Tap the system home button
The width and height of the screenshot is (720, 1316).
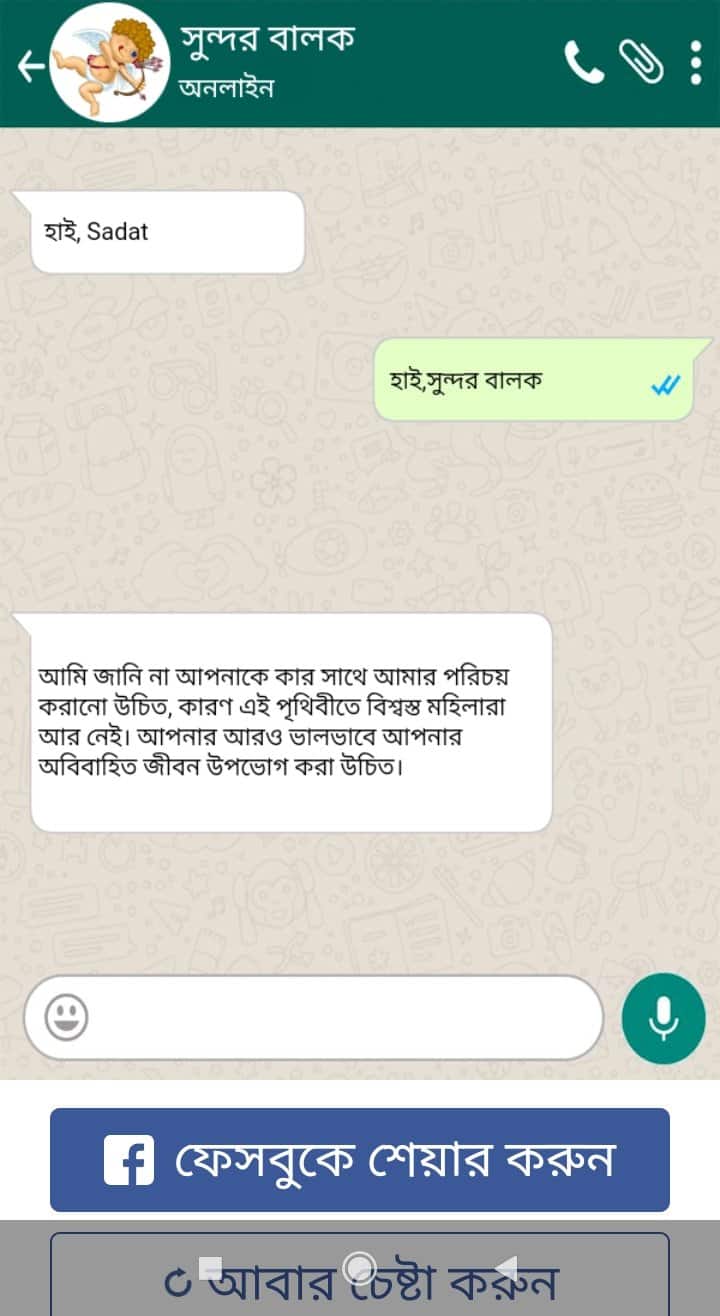click(360, 1268)
